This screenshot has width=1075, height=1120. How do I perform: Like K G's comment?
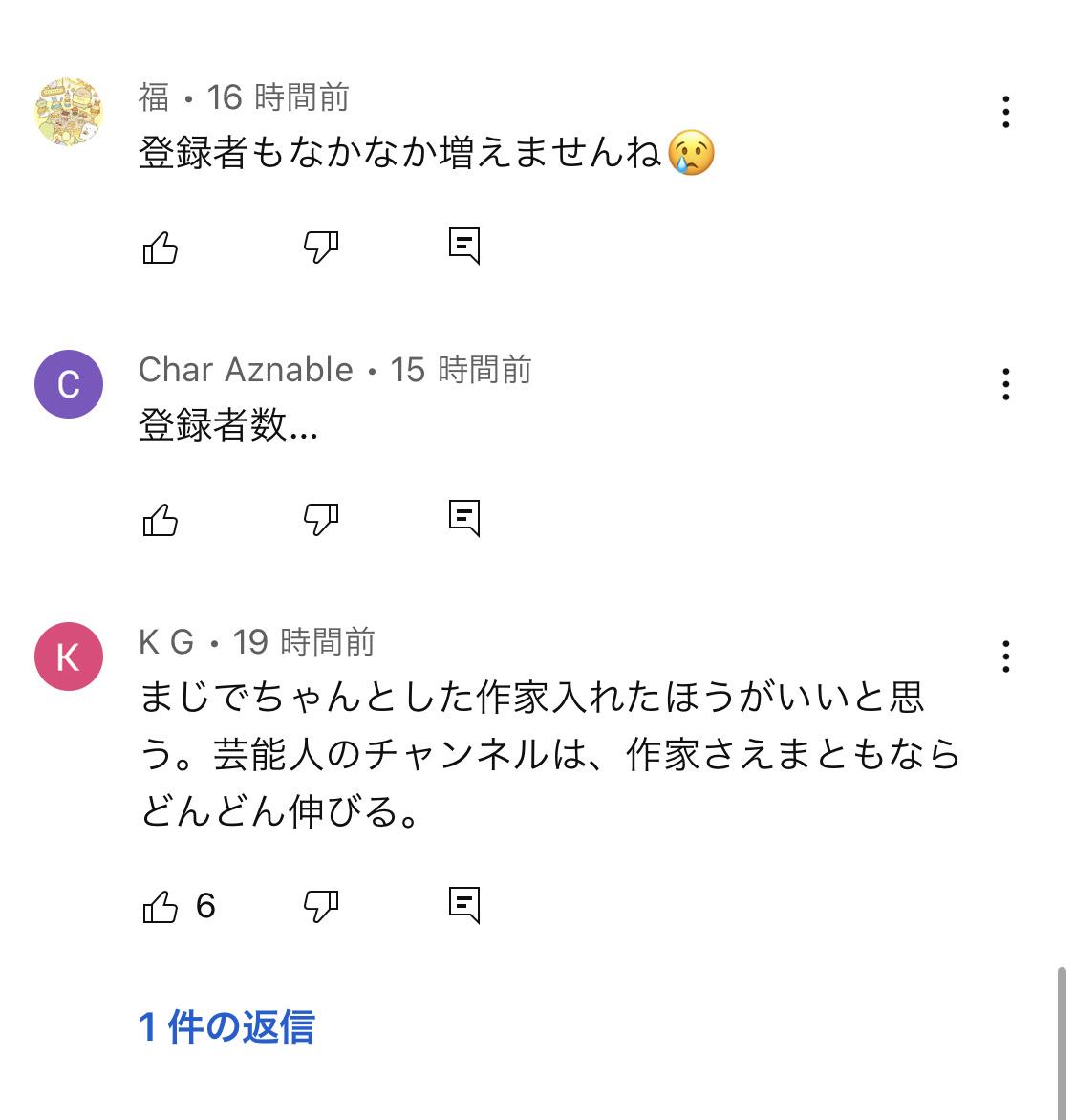160,907
